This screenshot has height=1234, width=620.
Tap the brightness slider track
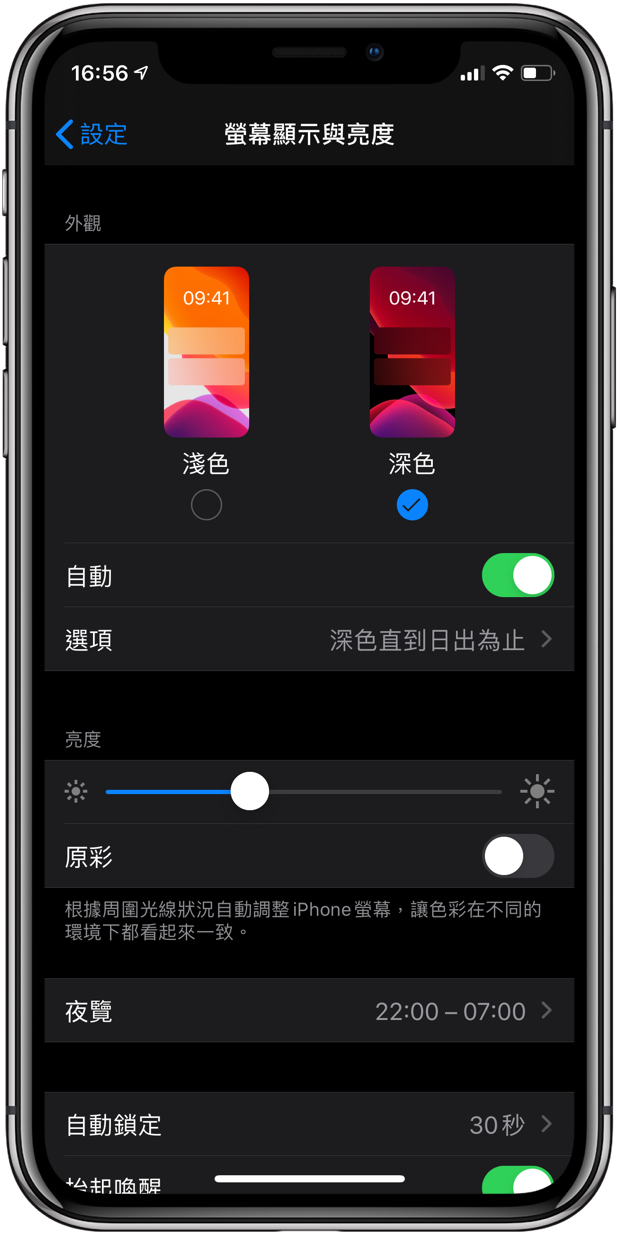coord(304,792)
